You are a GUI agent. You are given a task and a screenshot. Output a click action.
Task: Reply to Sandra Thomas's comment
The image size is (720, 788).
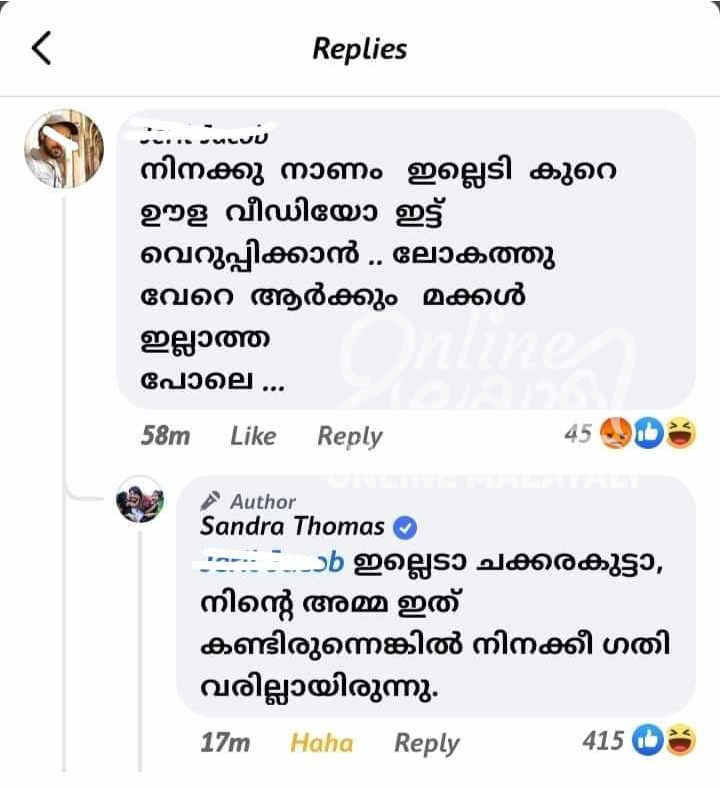click(x=426, y=742)
